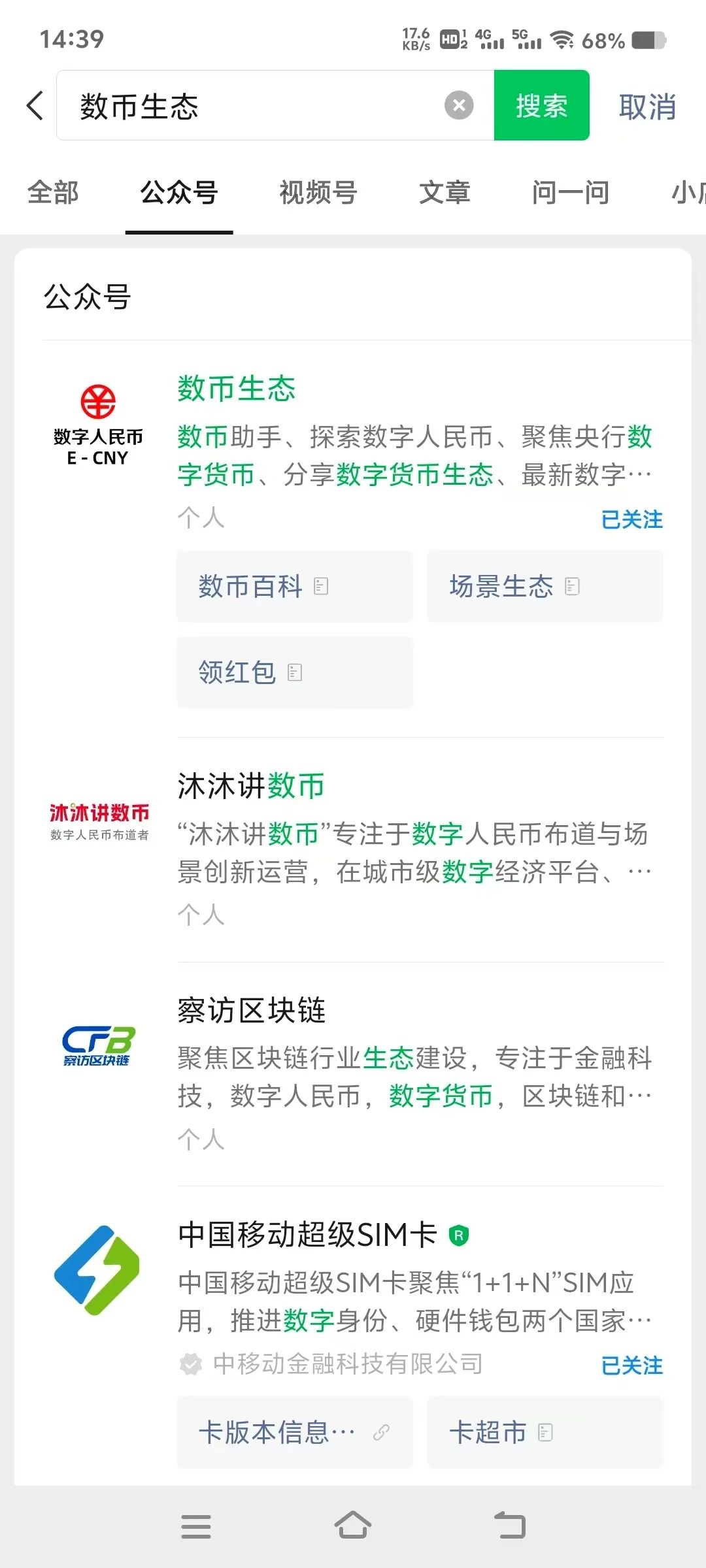The image size is (706, 1568).
Task: Cancel the search with 取消
Action: [x=647, y=106]
